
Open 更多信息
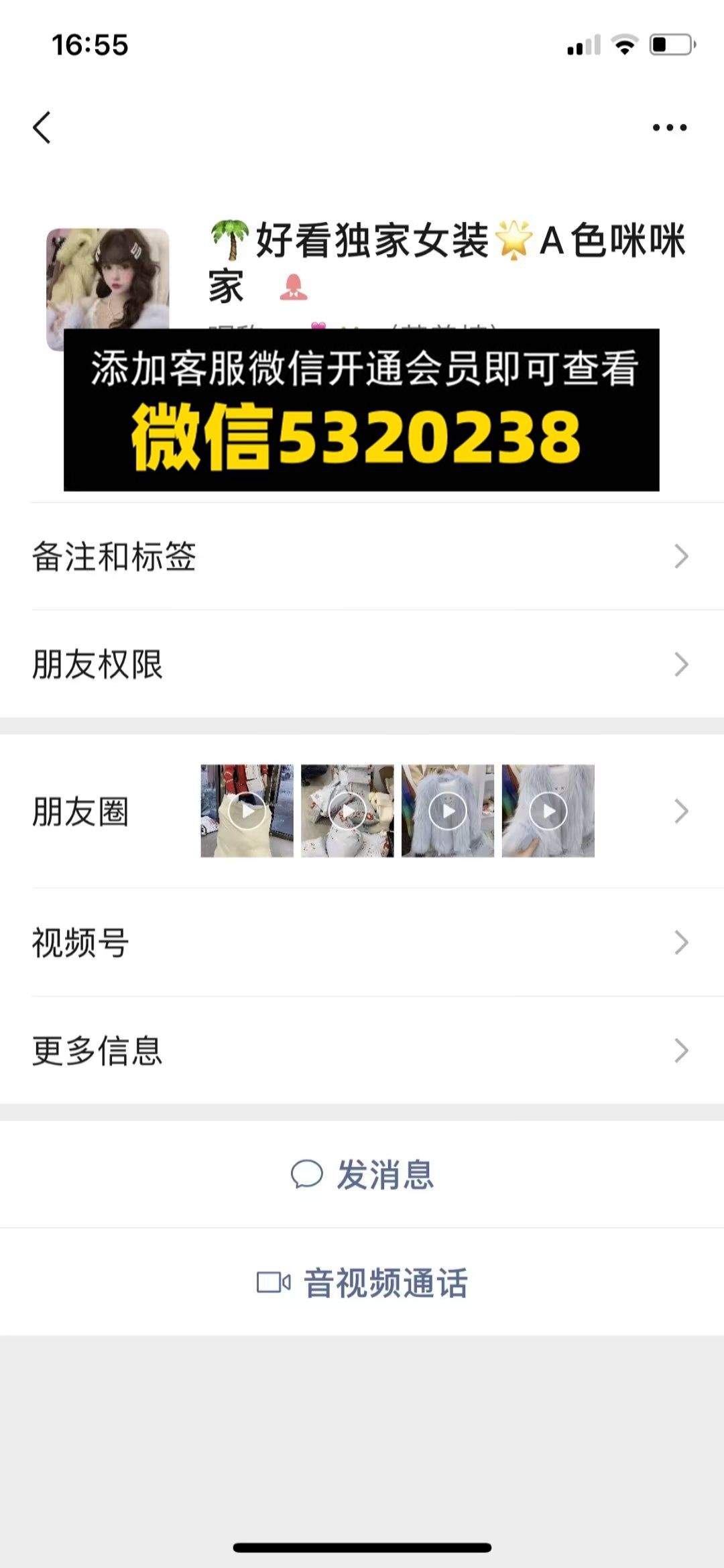362,1051
